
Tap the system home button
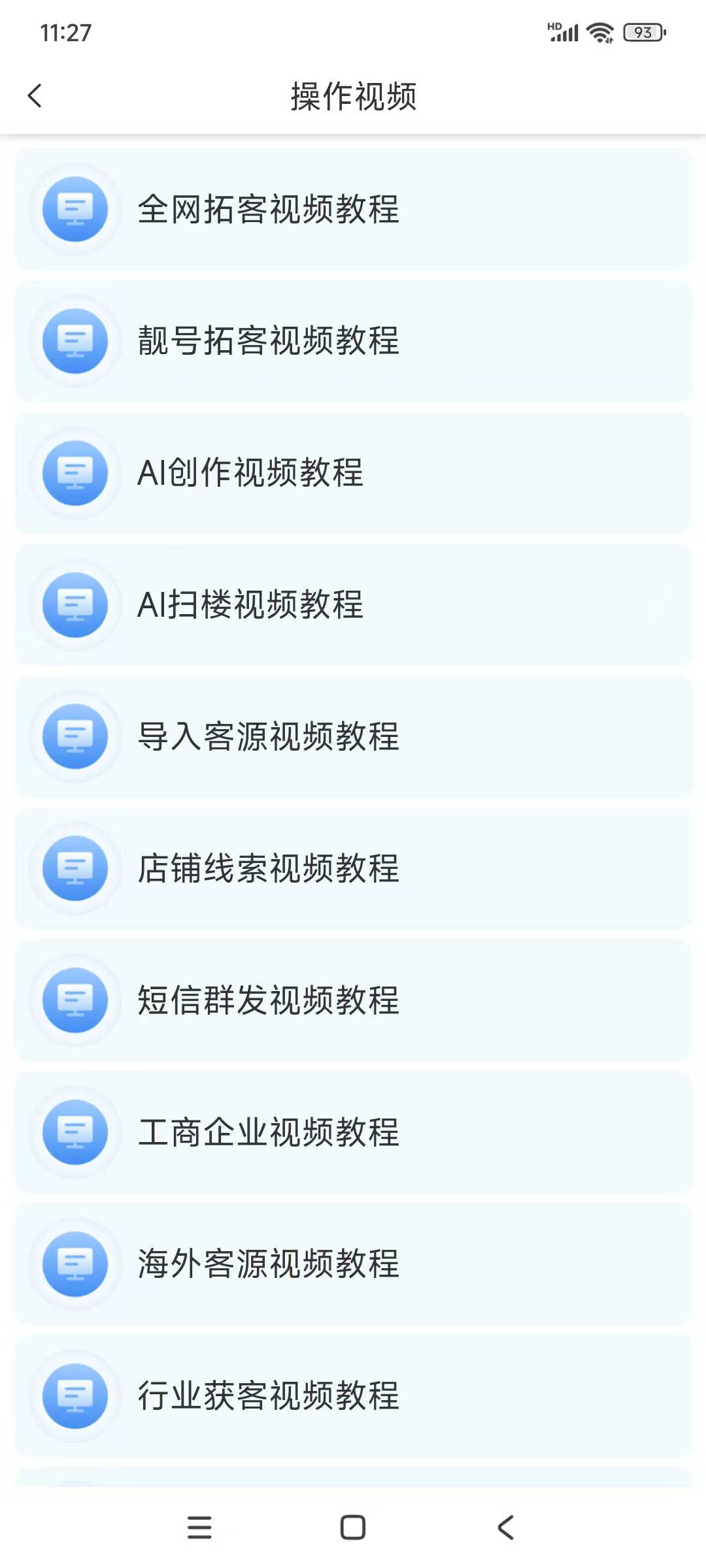coord(353,1527)
